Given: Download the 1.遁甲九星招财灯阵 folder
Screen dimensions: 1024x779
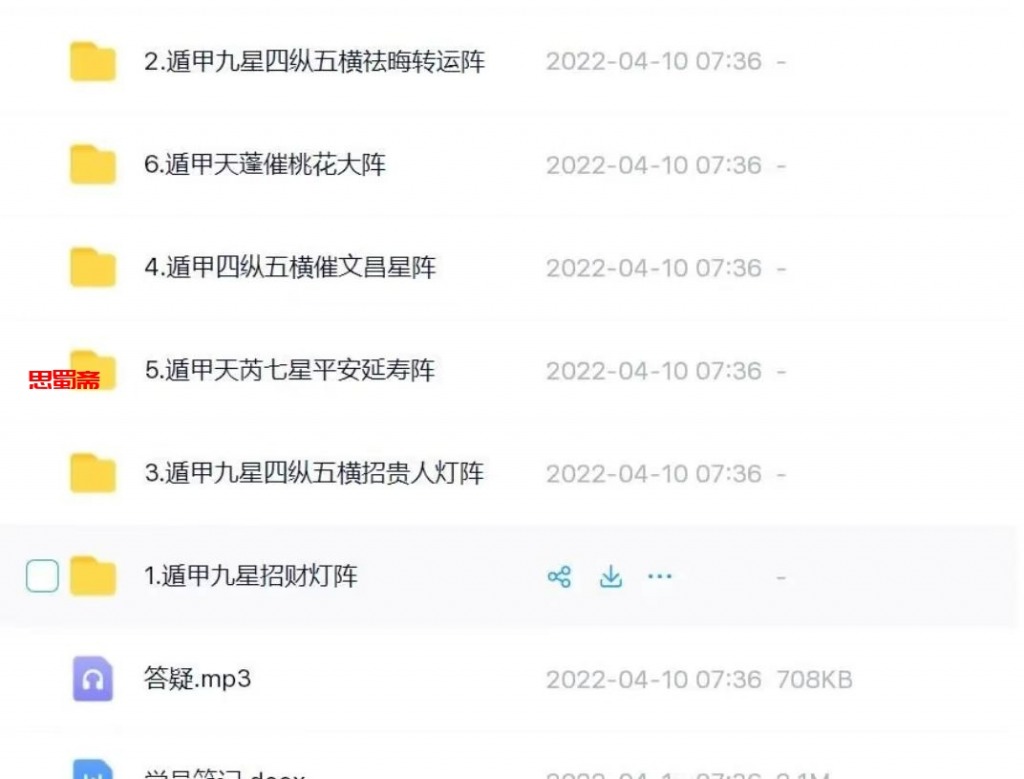Looking at the screenshot, I should [x=610, y=577].
